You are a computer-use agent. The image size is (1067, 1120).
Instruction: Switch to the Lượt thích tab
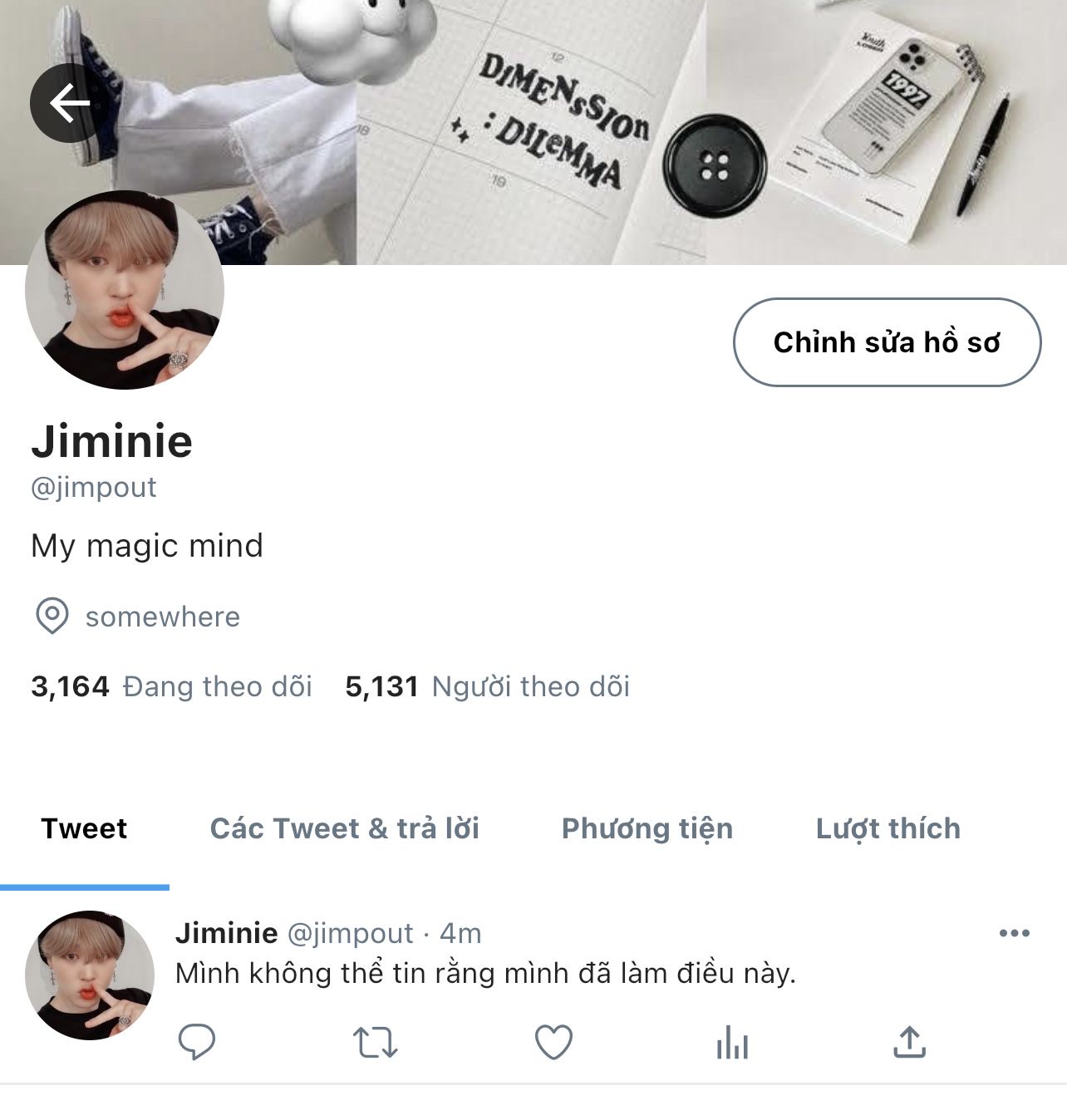pyautogui.click(x=888, y=828)
